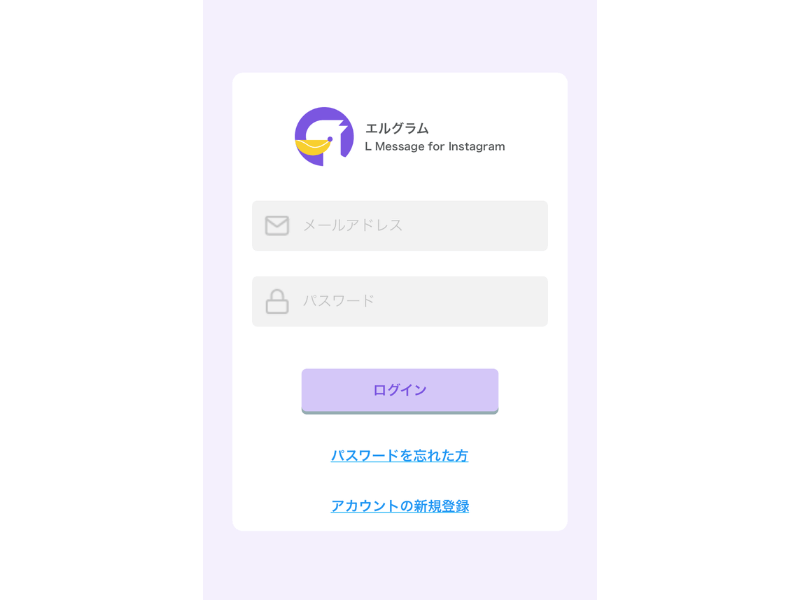The width and height of the screenshot is (800, 600).
Task: Tap the ログイン login button
Action: coord(400,390)
